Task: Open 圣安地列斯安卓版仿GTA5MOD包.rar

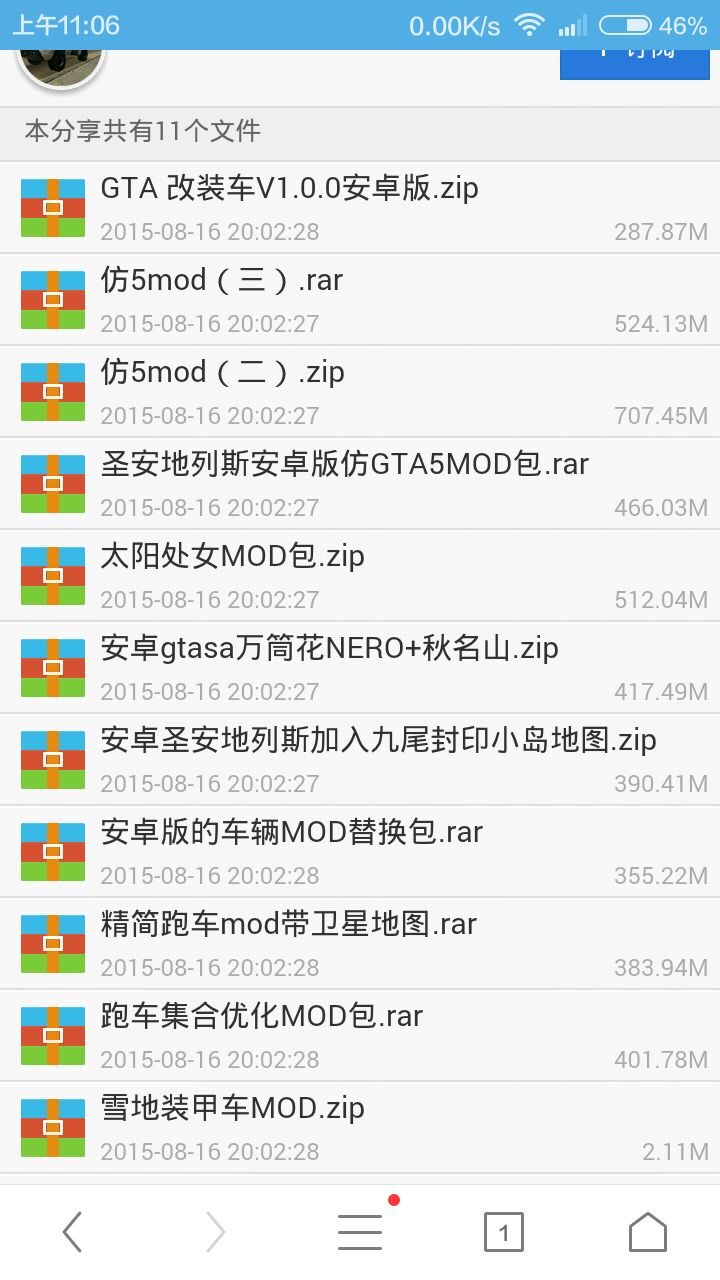Action: (345, 464)
